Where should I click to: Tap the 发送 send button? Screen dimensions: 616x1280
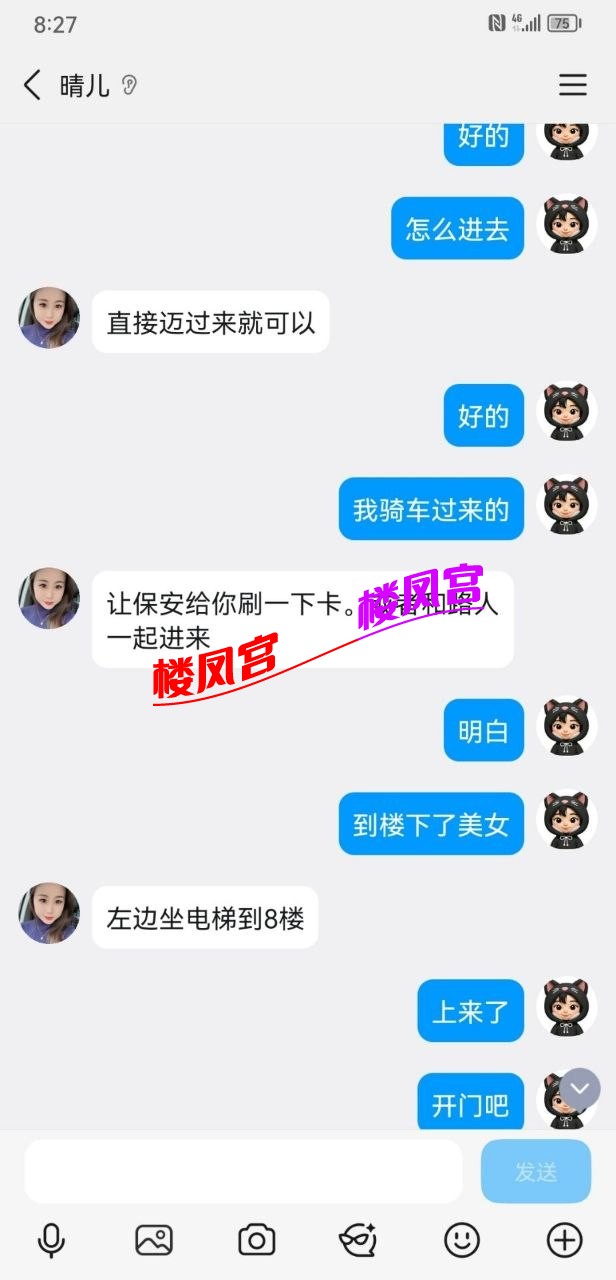tap(536, 1171)
